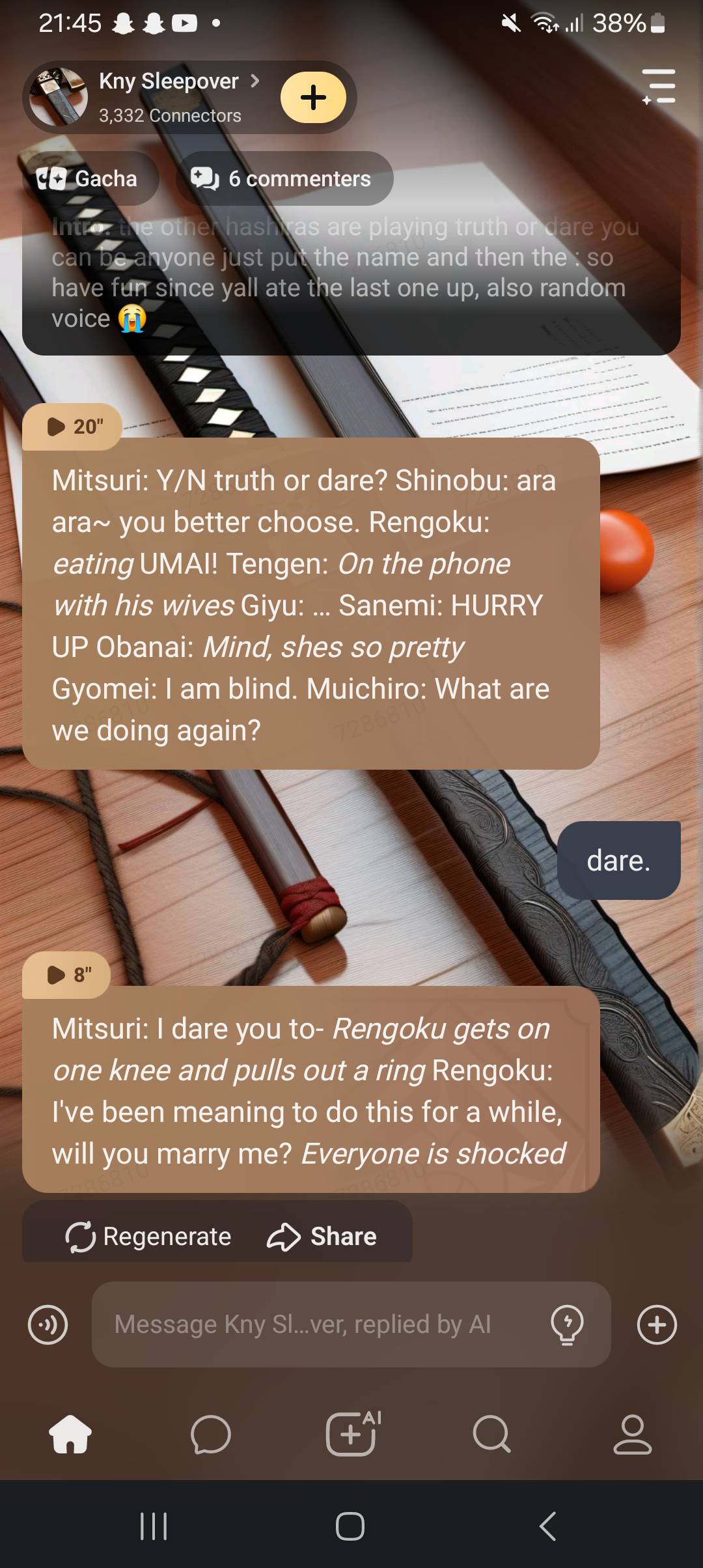
Task: Share the conversation
Action: click(x=322, y=1236)
